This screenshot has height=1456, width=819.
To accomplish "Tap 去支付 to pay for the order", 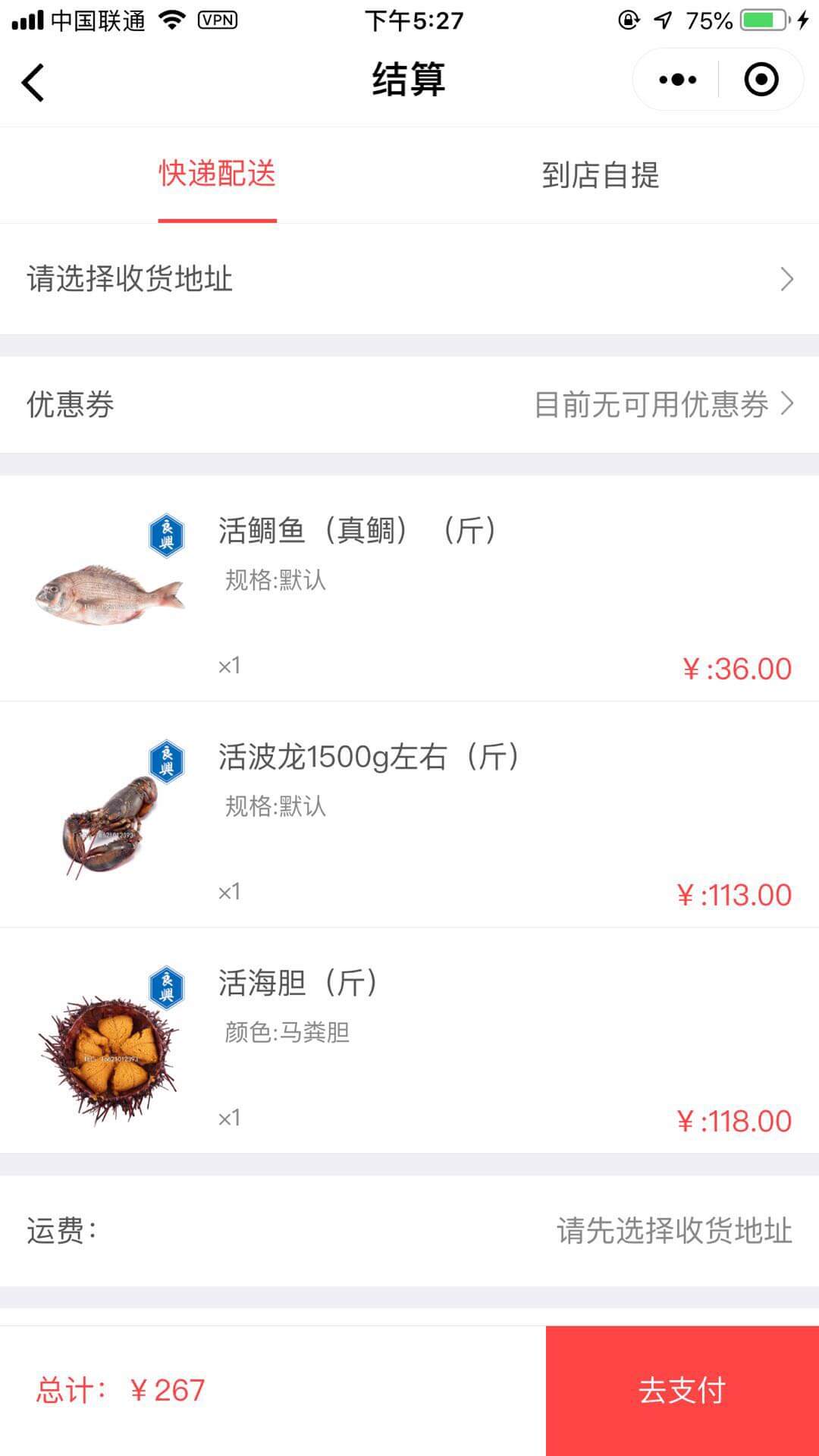I will pos(682,1390).
